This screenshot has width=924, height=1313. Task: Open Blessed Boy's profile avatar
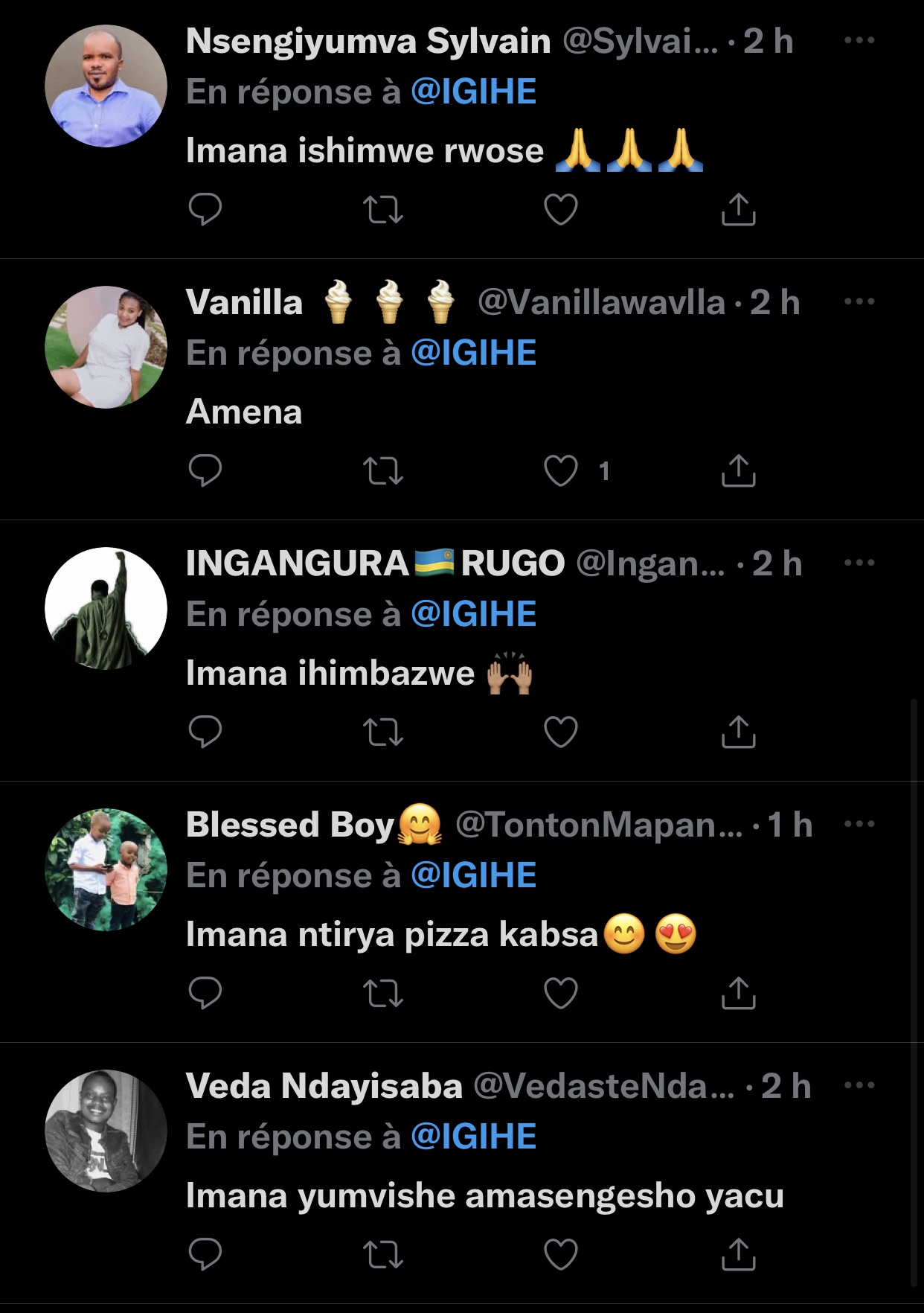click(x=106, y=869)
